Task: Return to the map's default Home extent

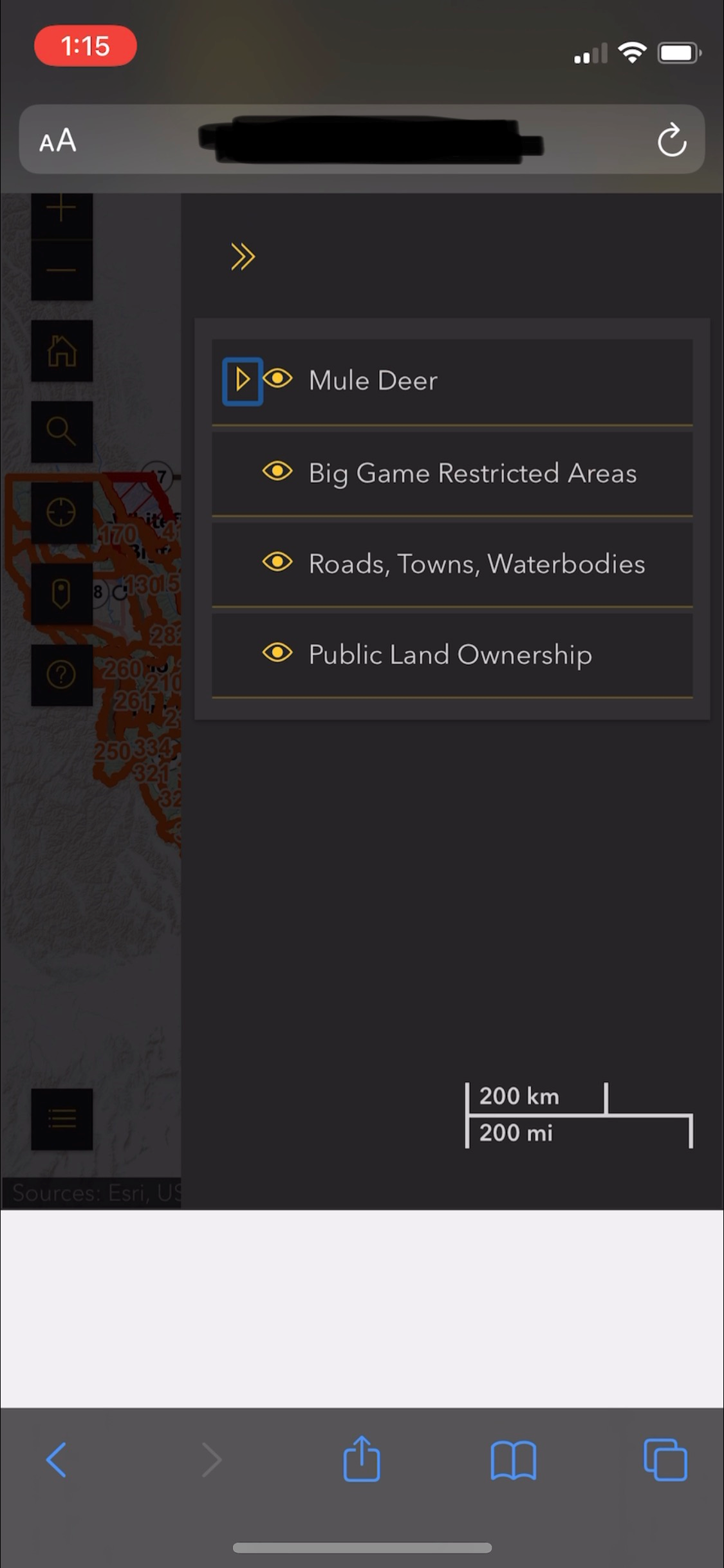Action: coord(61,351)
